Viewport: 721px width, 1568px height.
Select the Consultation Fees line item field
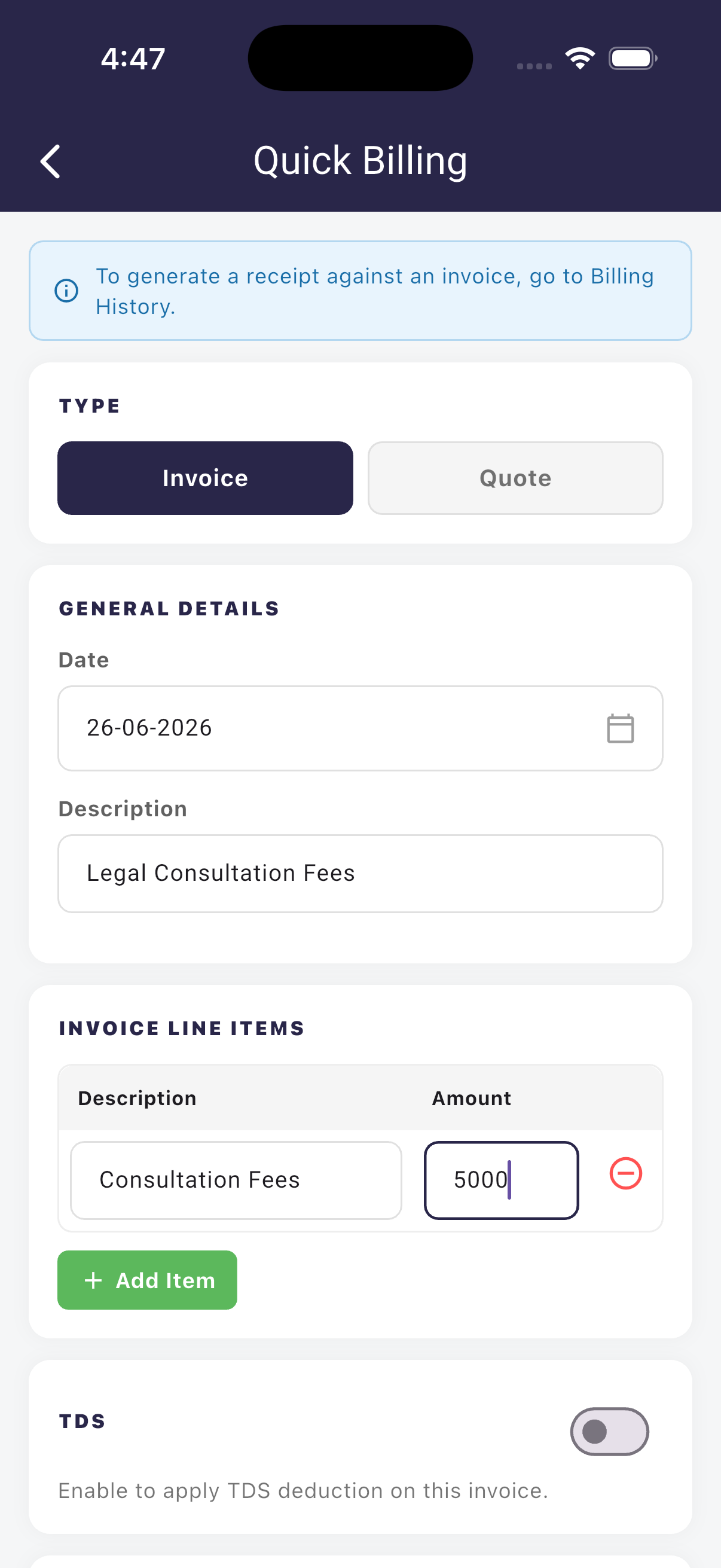236,1179
